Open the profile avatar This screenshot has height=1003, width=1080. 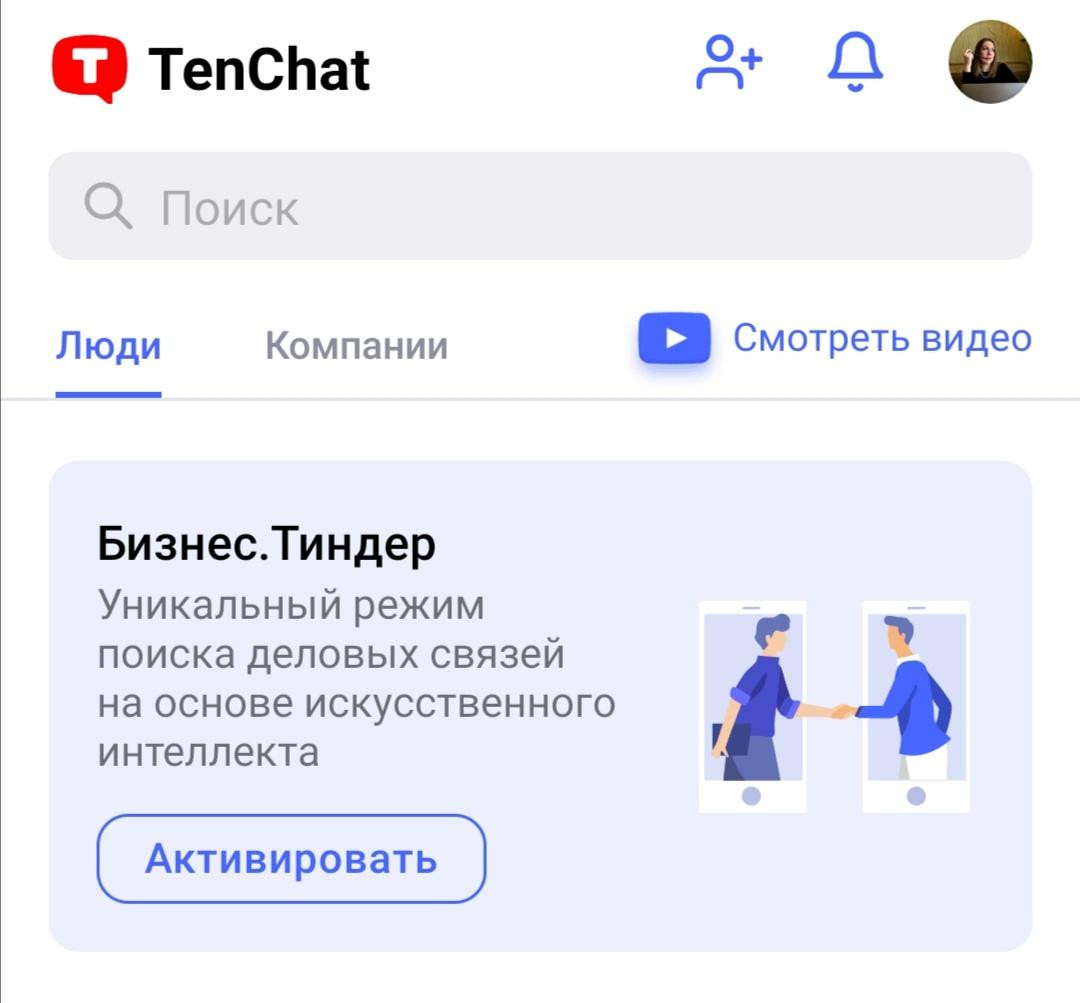coord(989,62)
